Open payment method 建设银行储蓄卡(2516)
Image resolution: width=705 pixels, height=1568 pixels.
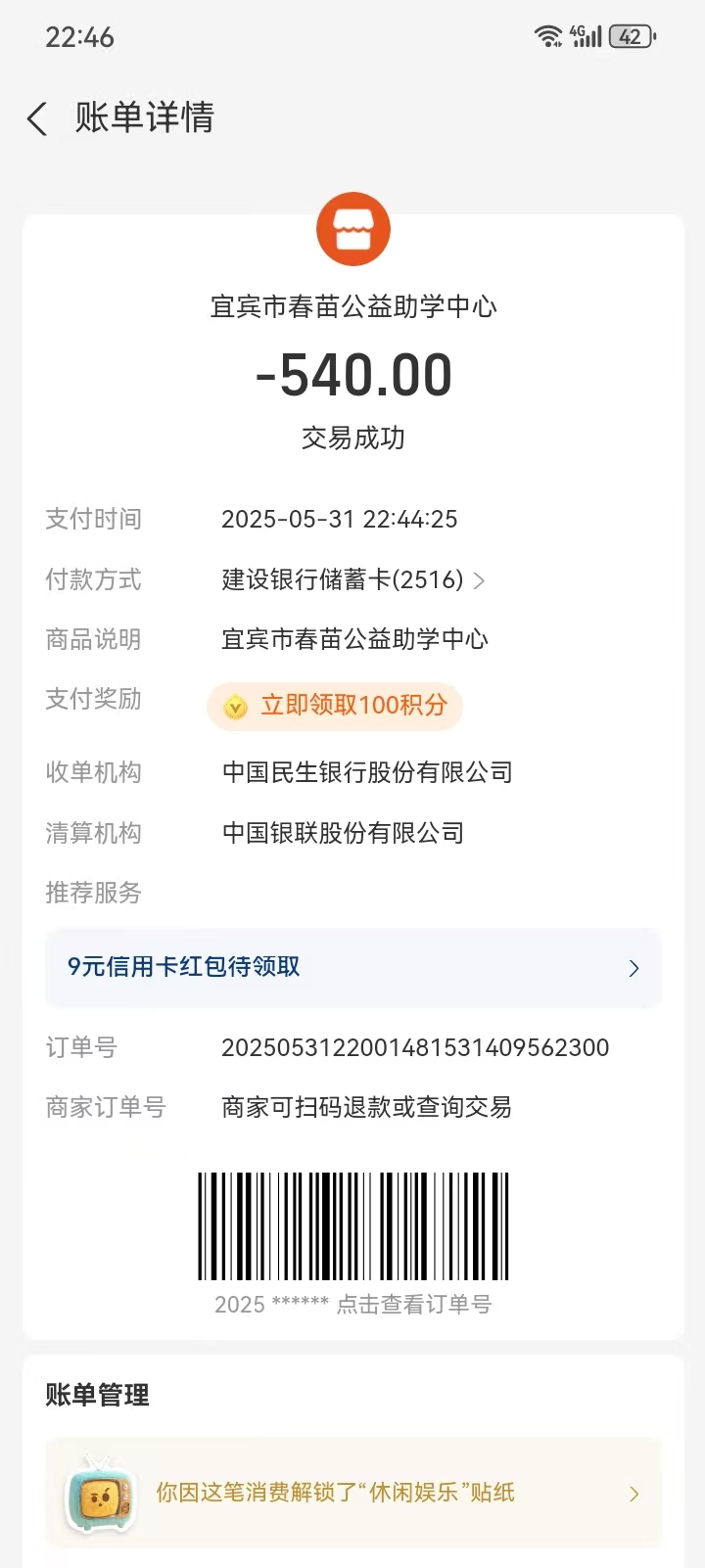353,579
